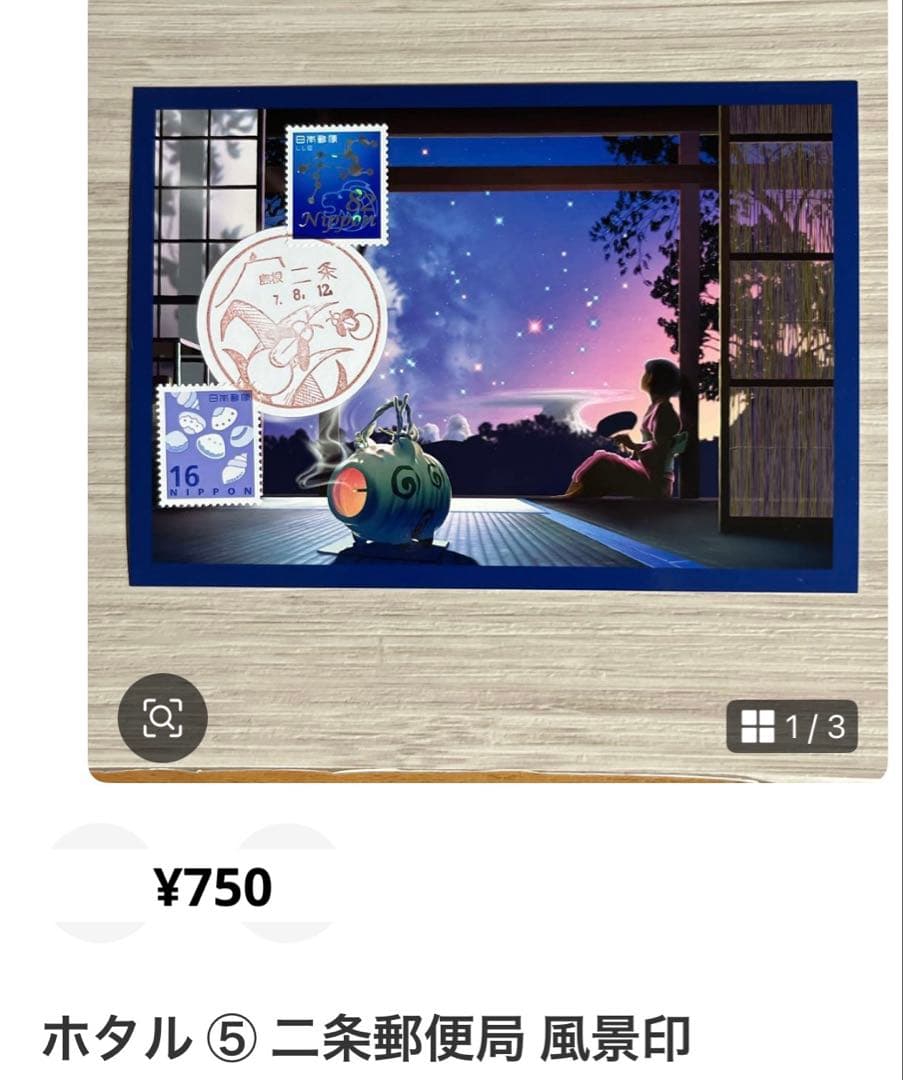This screenshot has width=903, height=1080.
Task: Show all photos via 1/3 grid
Action: pos(792,727)
